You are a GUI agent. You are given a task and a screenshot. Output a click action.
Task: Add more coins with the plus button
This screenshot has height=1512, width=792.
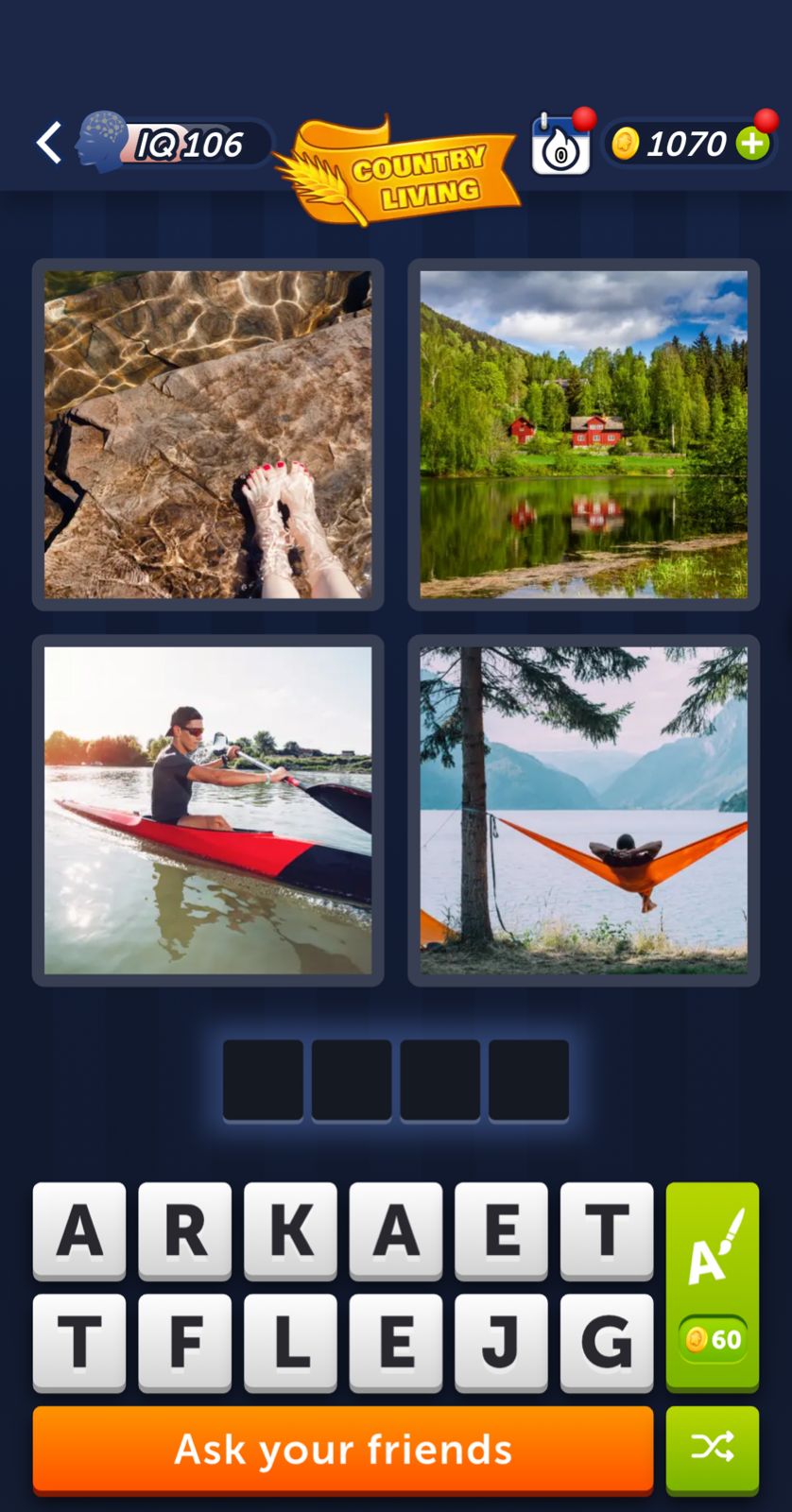coord(753,144)
